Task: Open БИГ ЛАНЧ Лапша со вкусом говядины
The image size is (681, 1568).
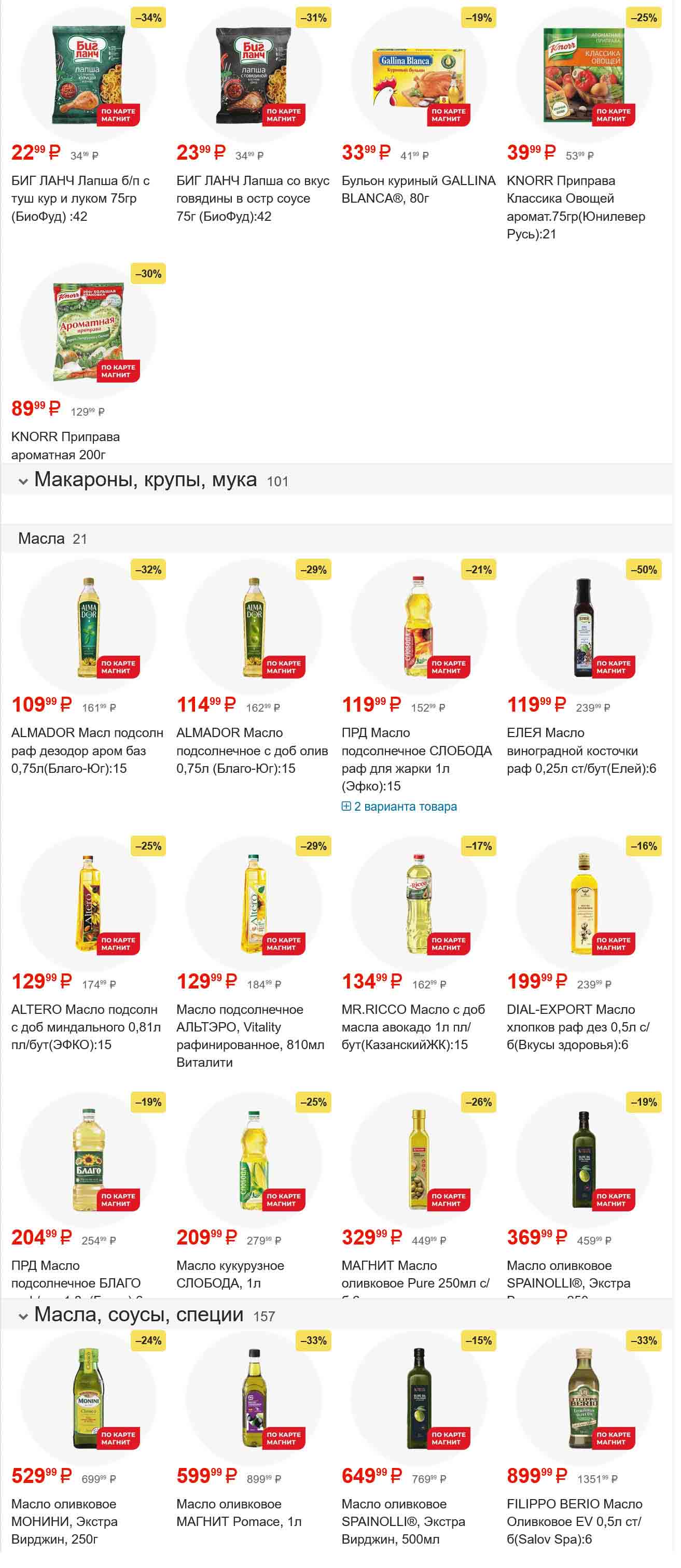Action: tap(252, 198)
